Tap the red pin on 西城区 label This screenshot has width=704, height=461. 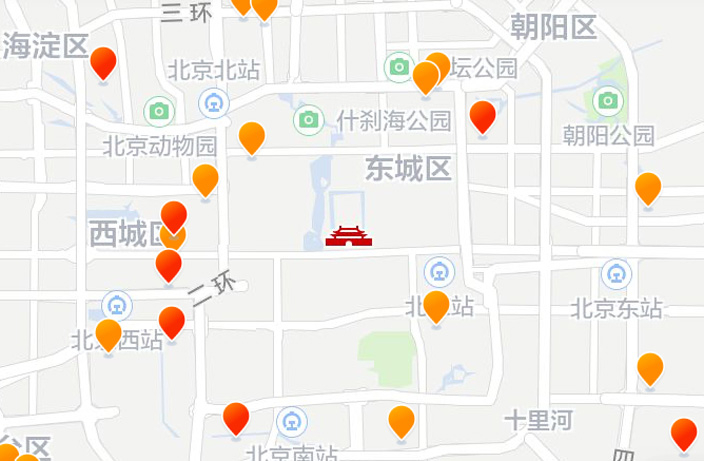pos(174,216)
